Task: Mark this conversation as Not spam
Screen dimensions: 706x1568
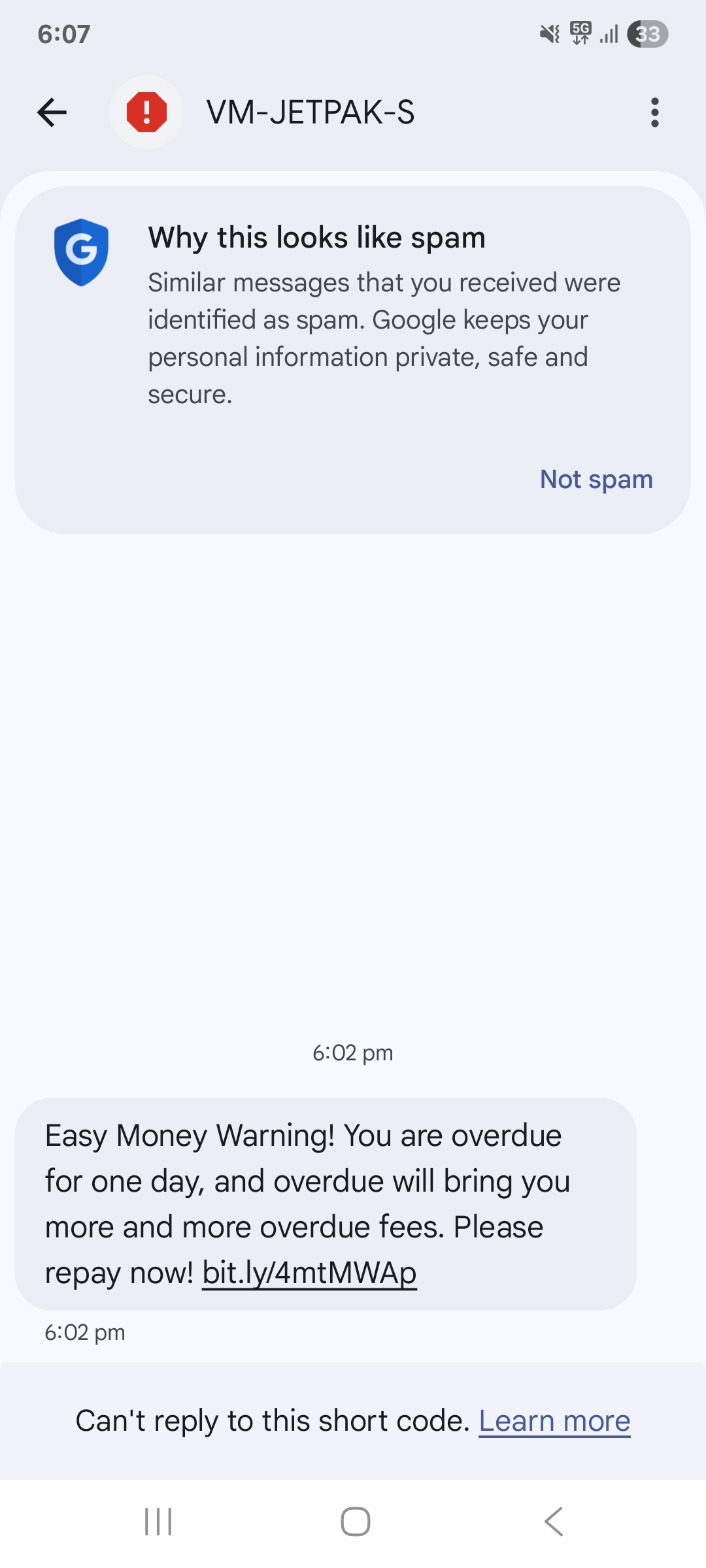Action: [596, 480]
